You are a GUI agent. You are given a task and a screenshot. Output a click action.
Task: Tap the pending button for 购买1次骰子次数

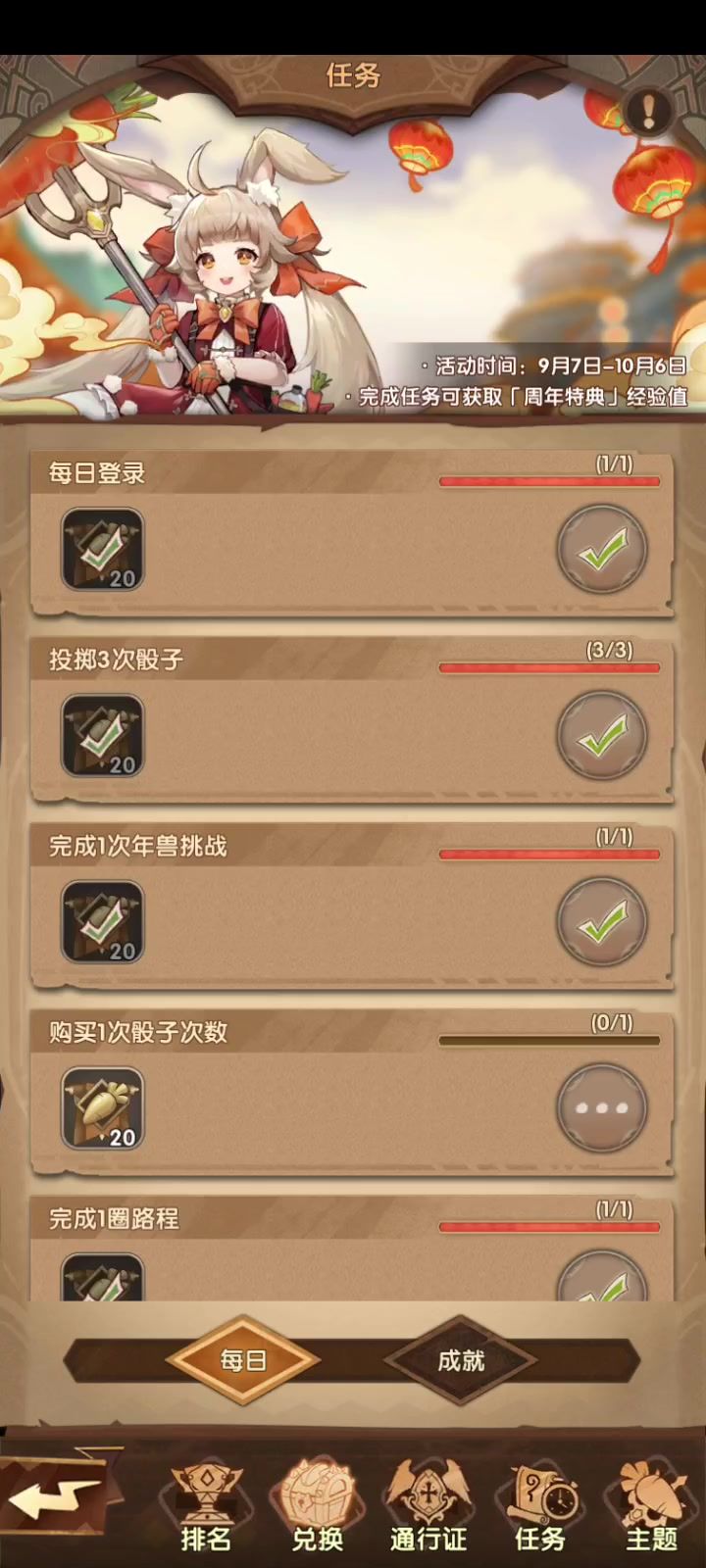click(x=602, y=1108)
